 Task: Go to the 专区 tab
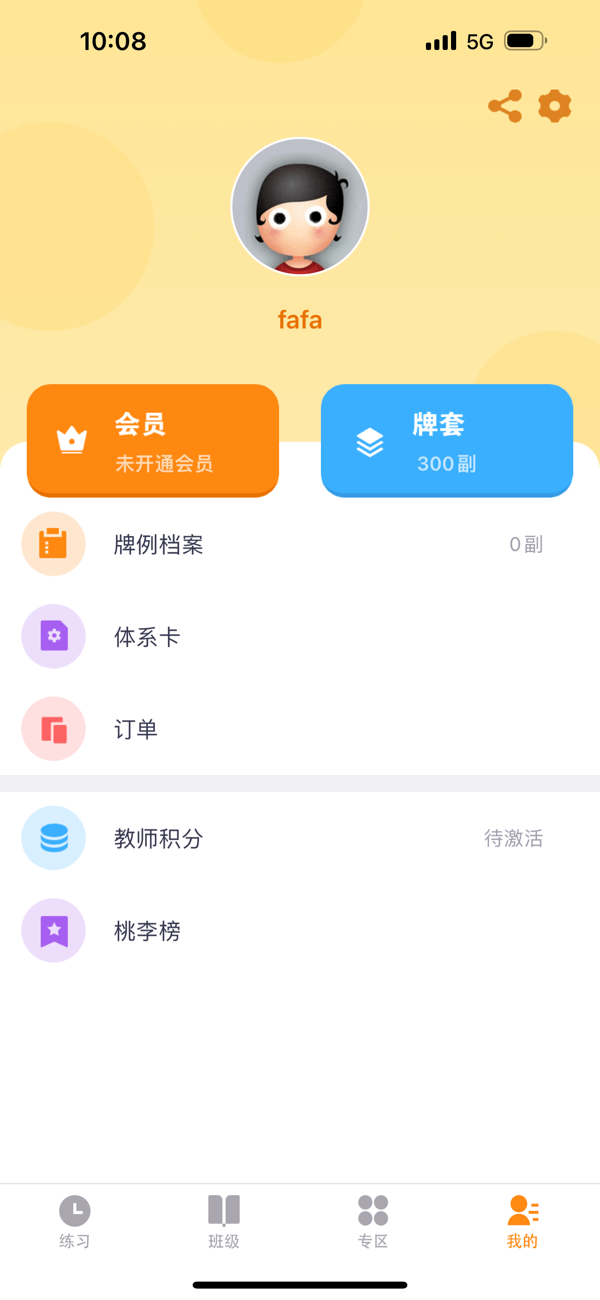pos(373,1222)
